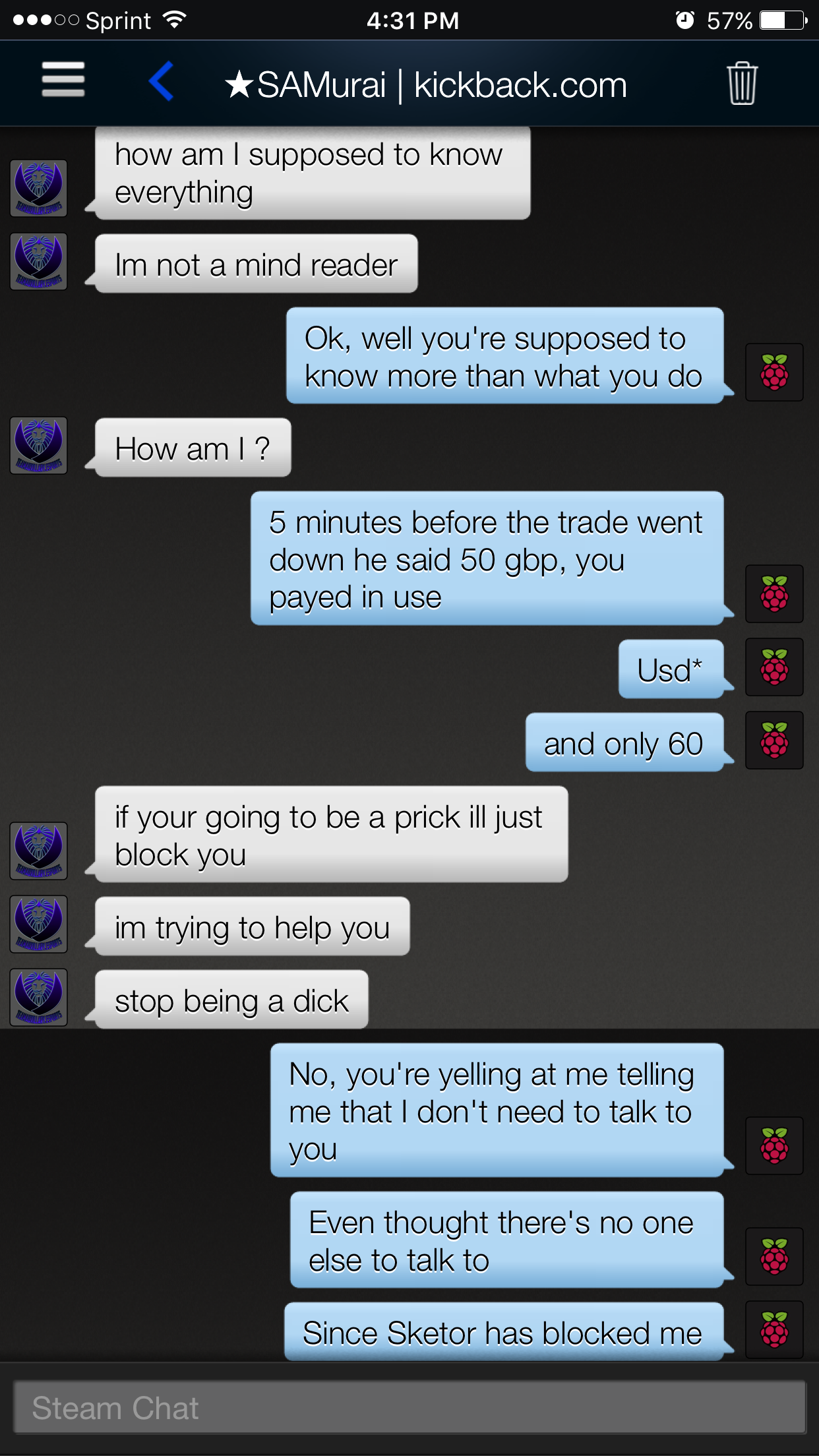Focus the Steam Chat message field
The width and height of the screenshot is (819, 1456).
click(x=409, y=1408)
